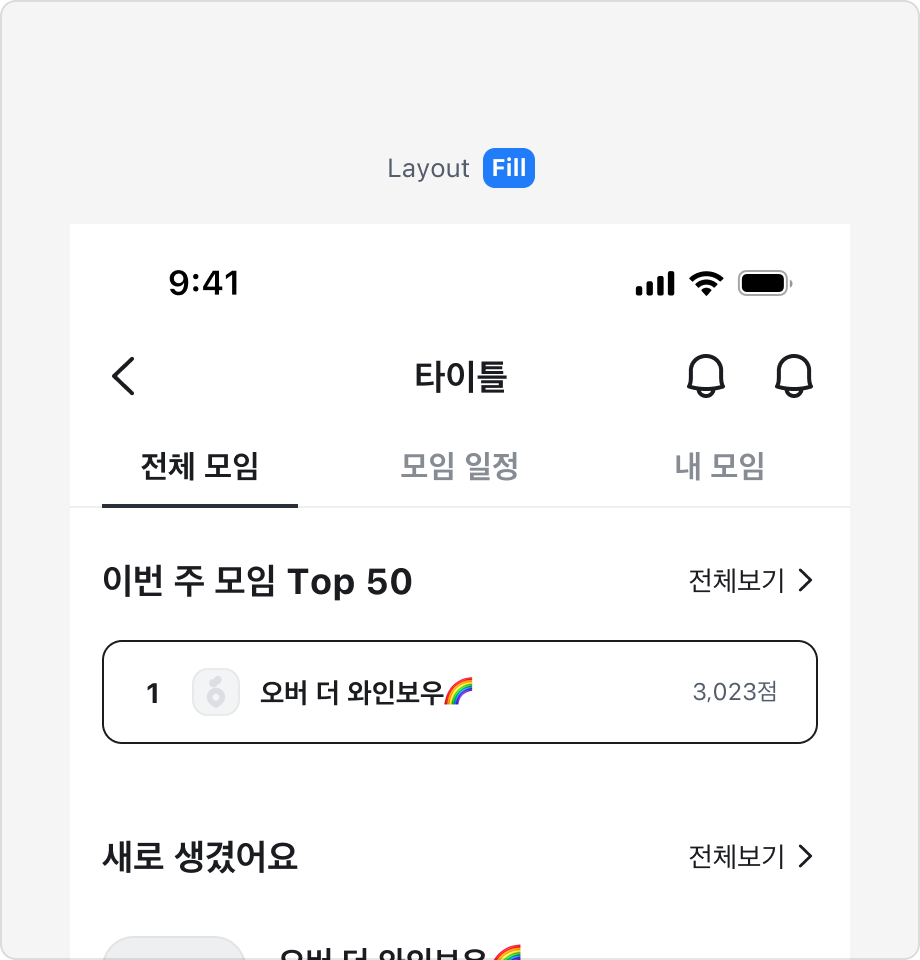This screenshot has width=920, height=960.
Task: Click the Layout label text
Action: 428,168
